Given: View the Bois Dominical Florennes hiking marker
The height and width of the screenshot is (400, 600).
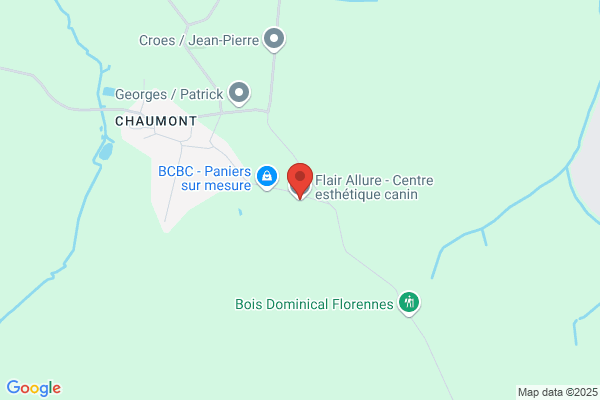Looking at the screenshot, I should 409,304.
